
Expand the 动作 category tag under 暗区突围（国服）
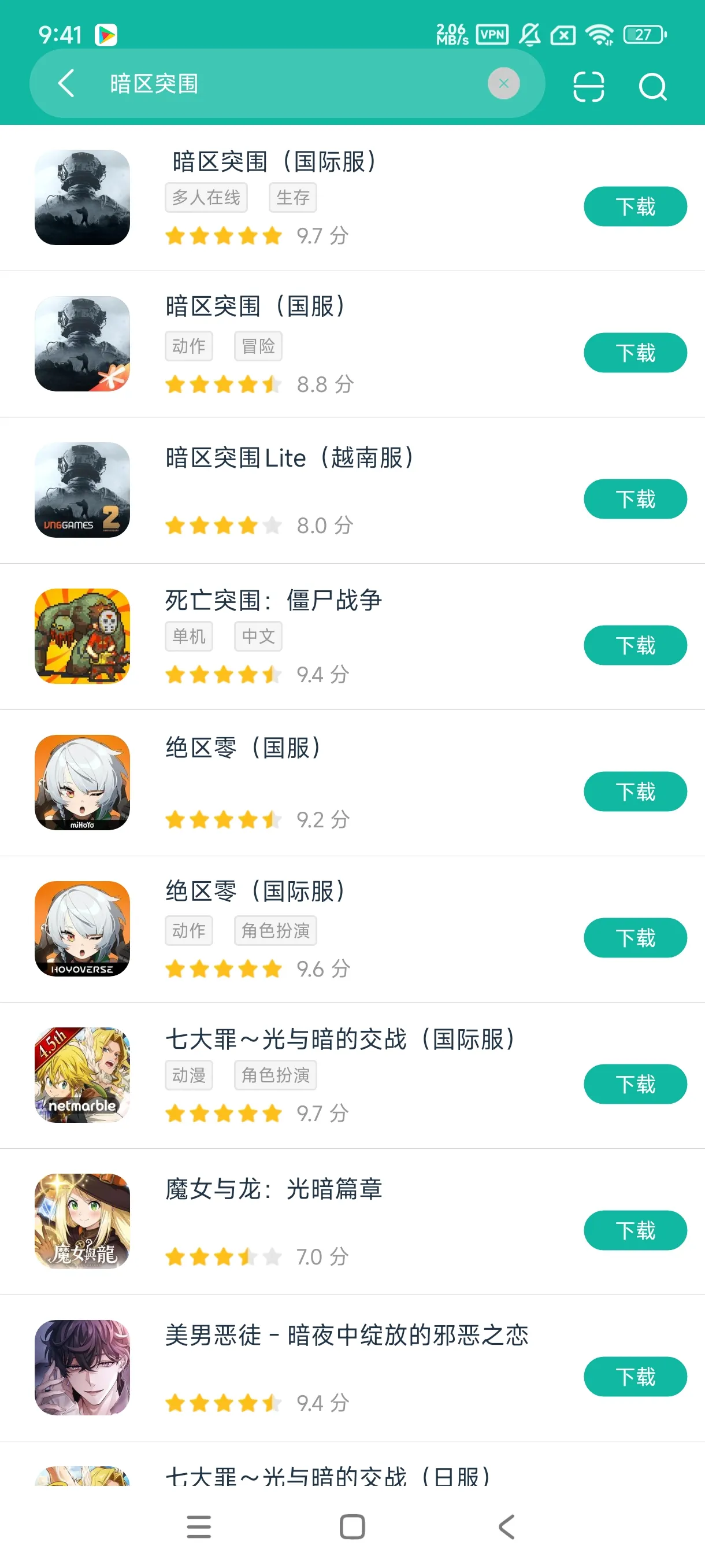point(188,345)
